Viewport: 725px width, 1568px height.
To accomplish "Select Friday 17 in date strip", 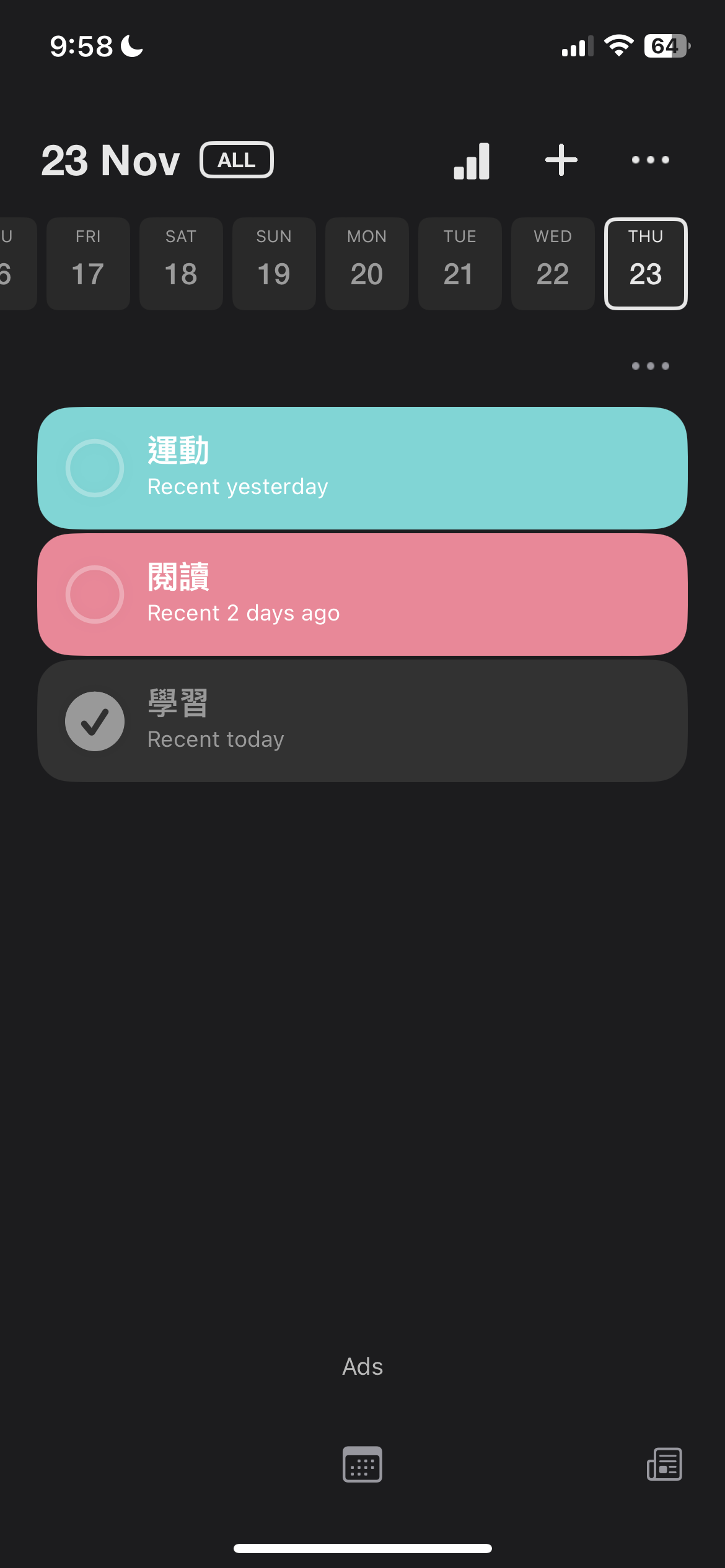I will tap(88, 263).
